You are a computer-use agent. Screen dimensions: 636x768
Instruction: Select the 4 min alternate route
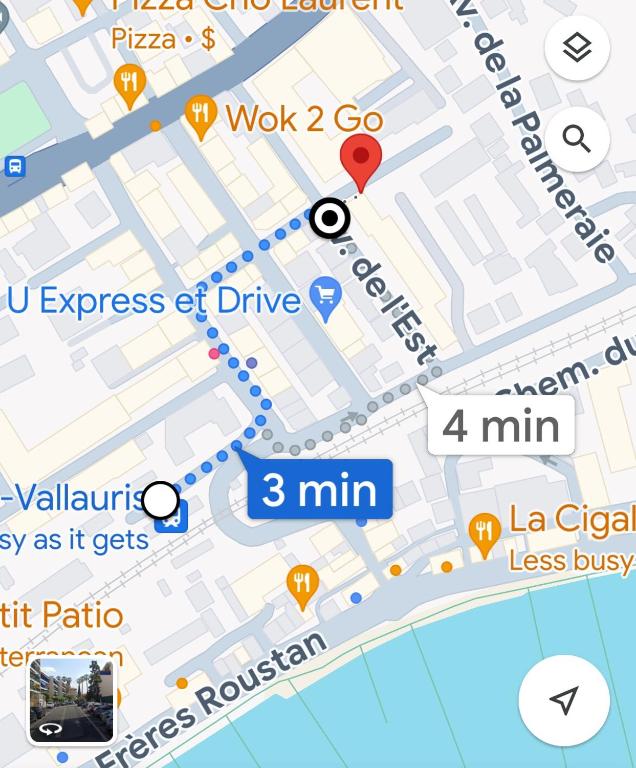(x=500, y=425)
